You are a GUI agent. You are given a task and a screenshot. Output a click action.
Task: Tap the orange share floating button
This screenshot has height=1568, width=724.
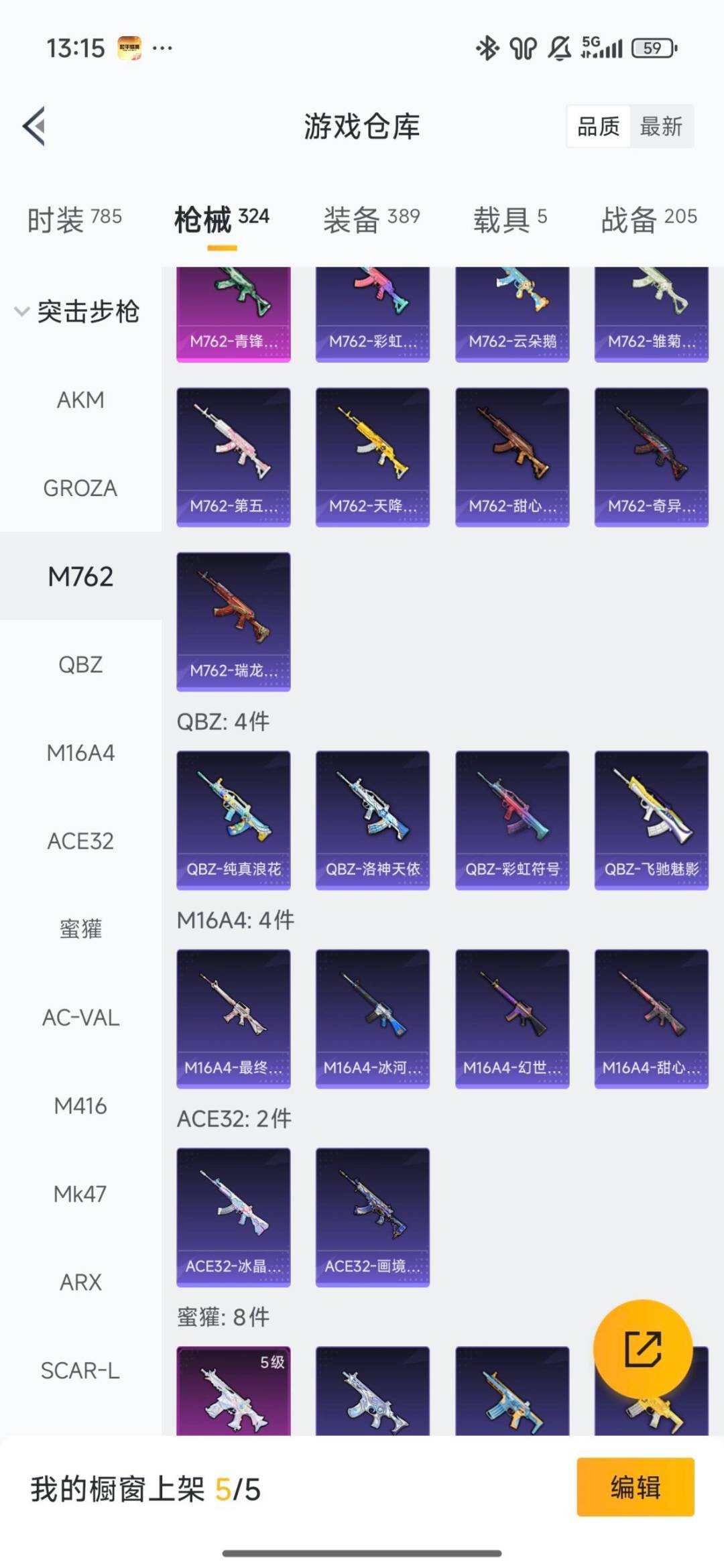642,1349
